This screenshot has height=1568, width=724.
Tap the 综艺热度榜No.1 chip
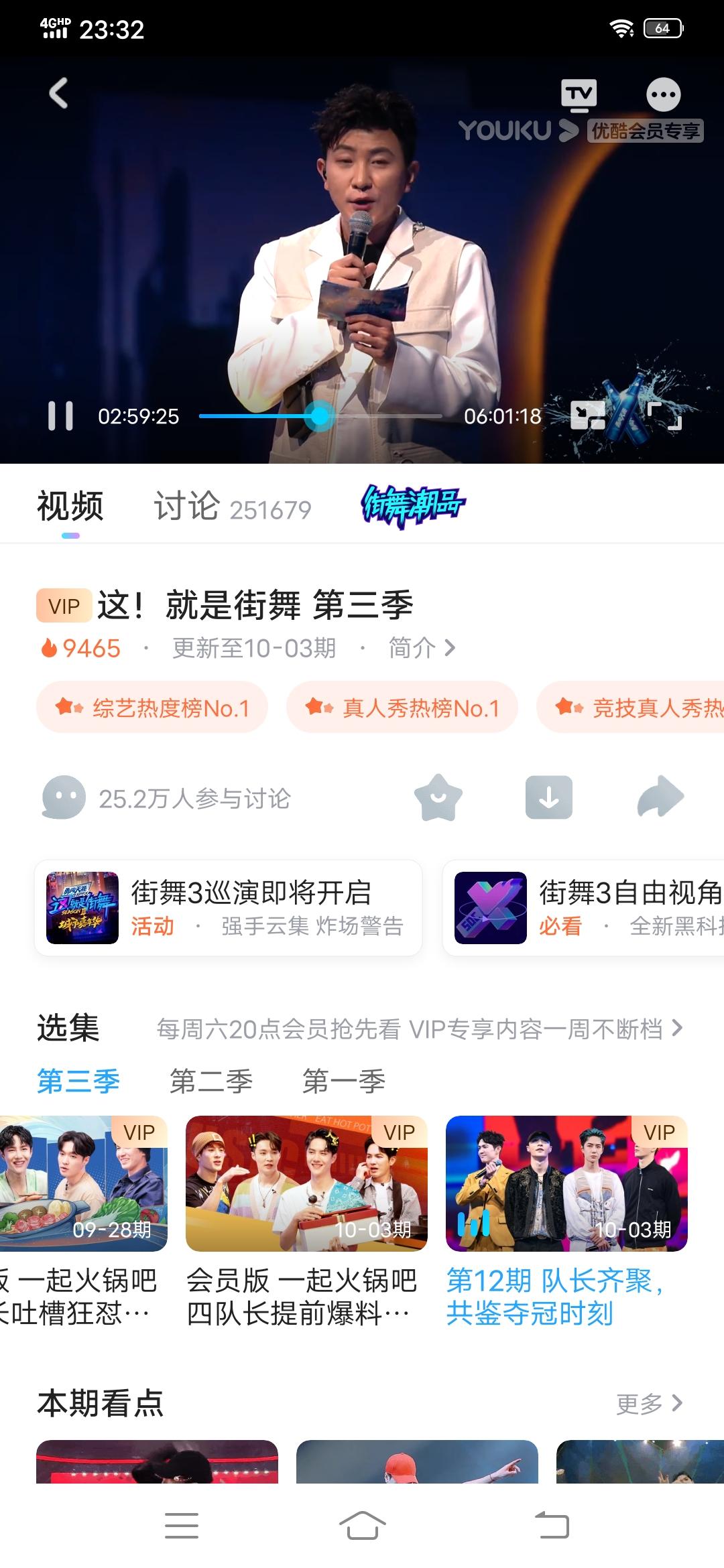[152, 708]
